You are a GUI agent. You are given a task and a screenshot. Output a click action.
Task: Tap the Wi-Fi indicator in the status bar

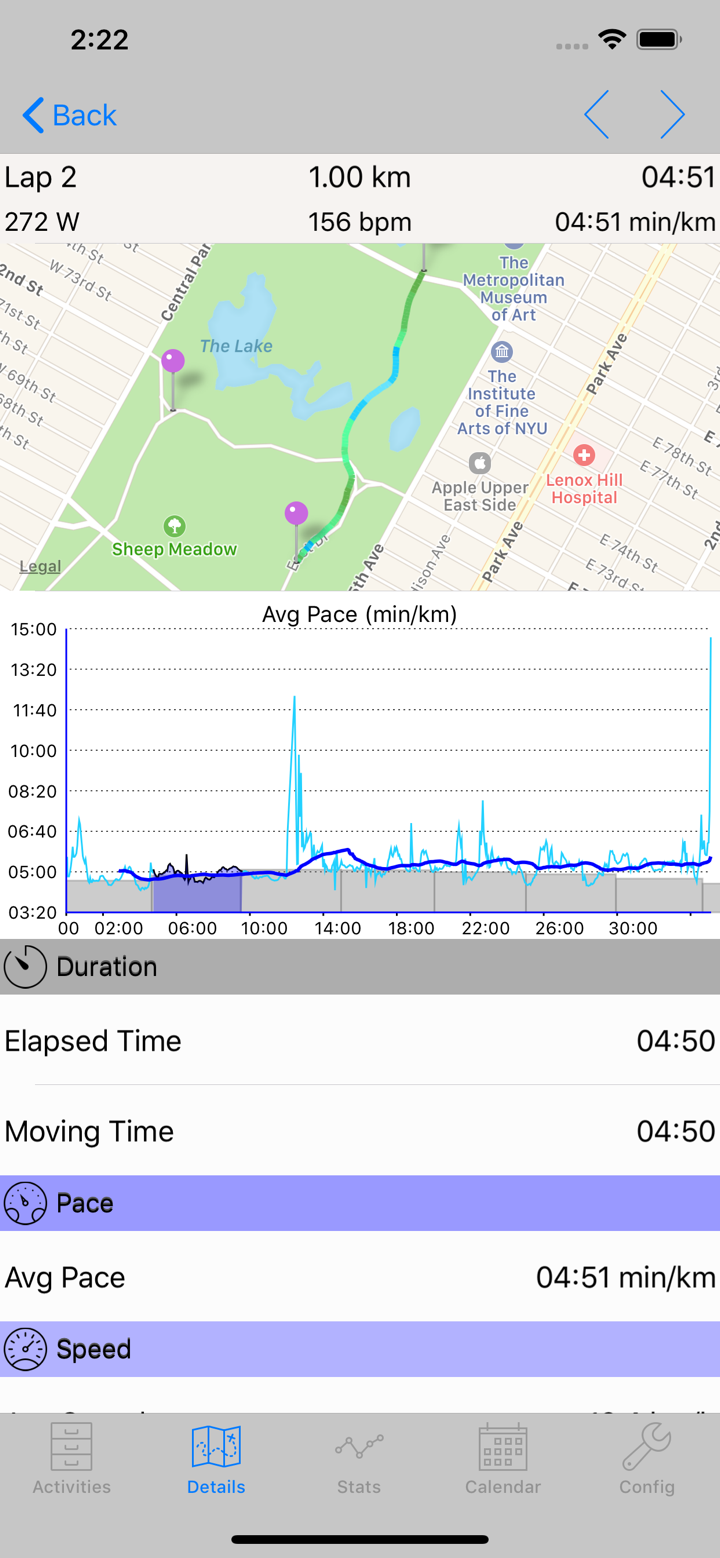[x=612, y=39]
